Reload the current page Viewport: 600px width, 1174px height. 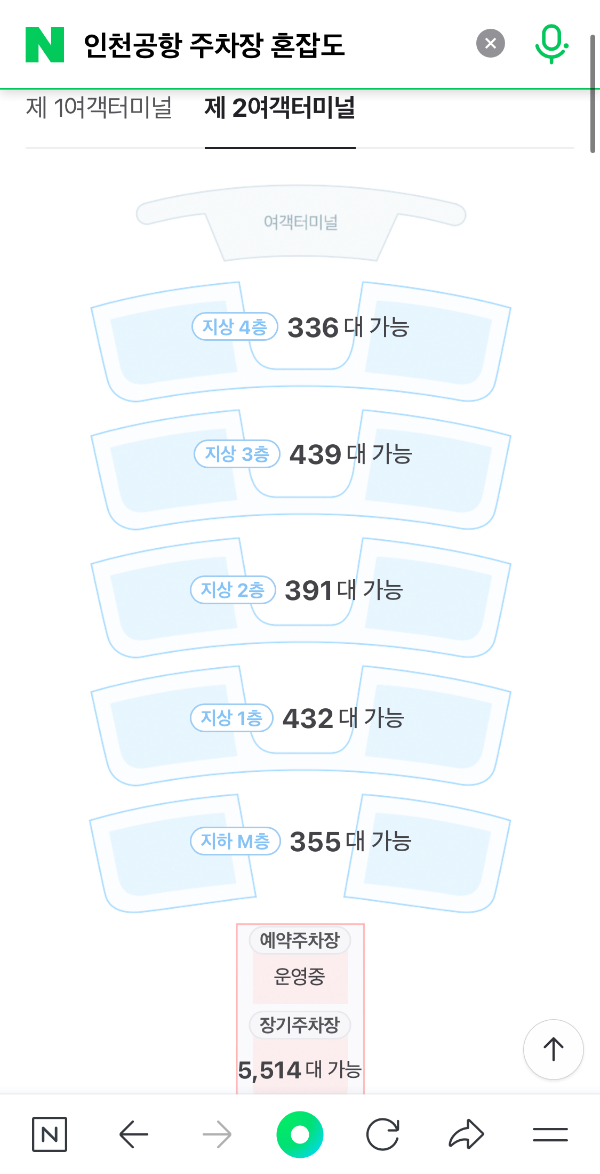click(383, 1135)
